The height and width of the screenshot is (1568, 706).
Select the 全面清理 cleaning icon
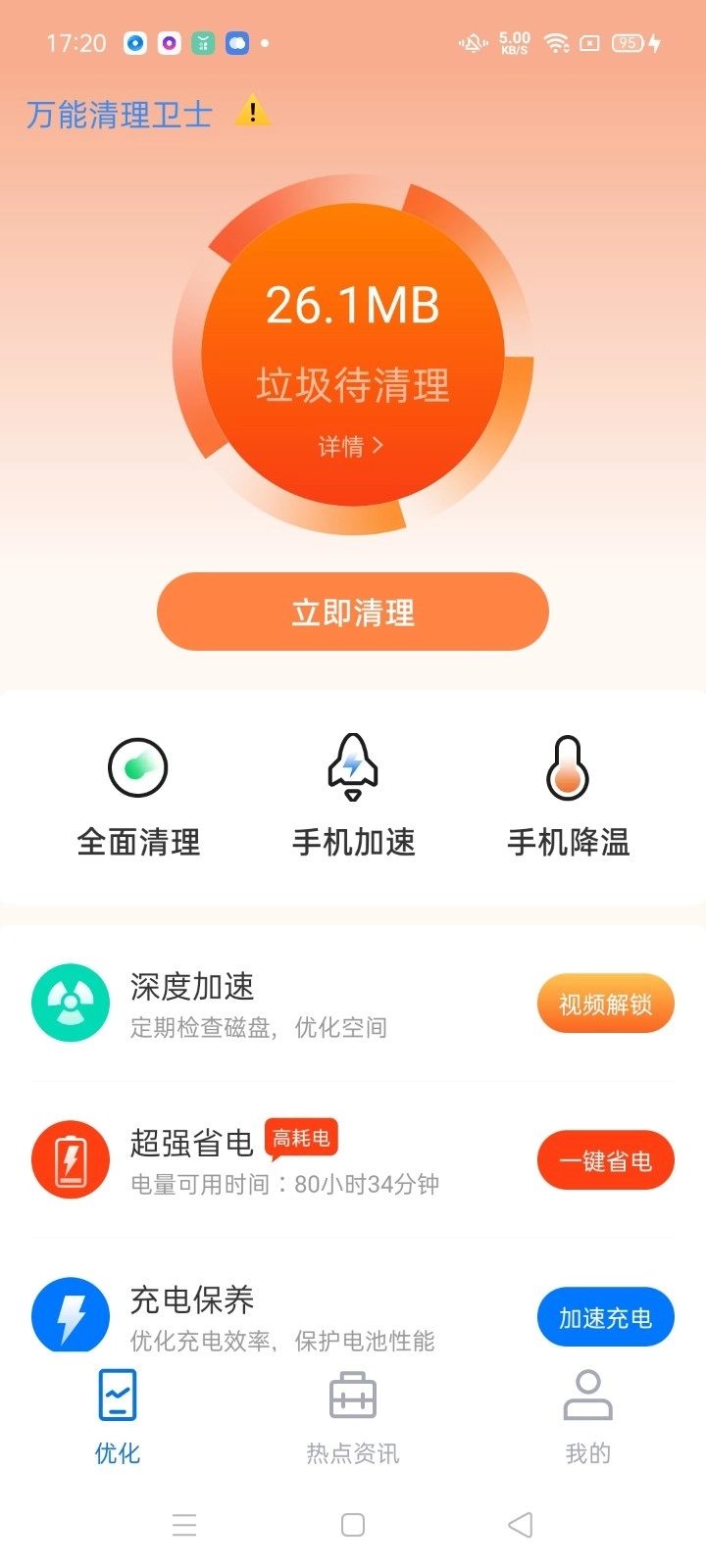[138, 767]
